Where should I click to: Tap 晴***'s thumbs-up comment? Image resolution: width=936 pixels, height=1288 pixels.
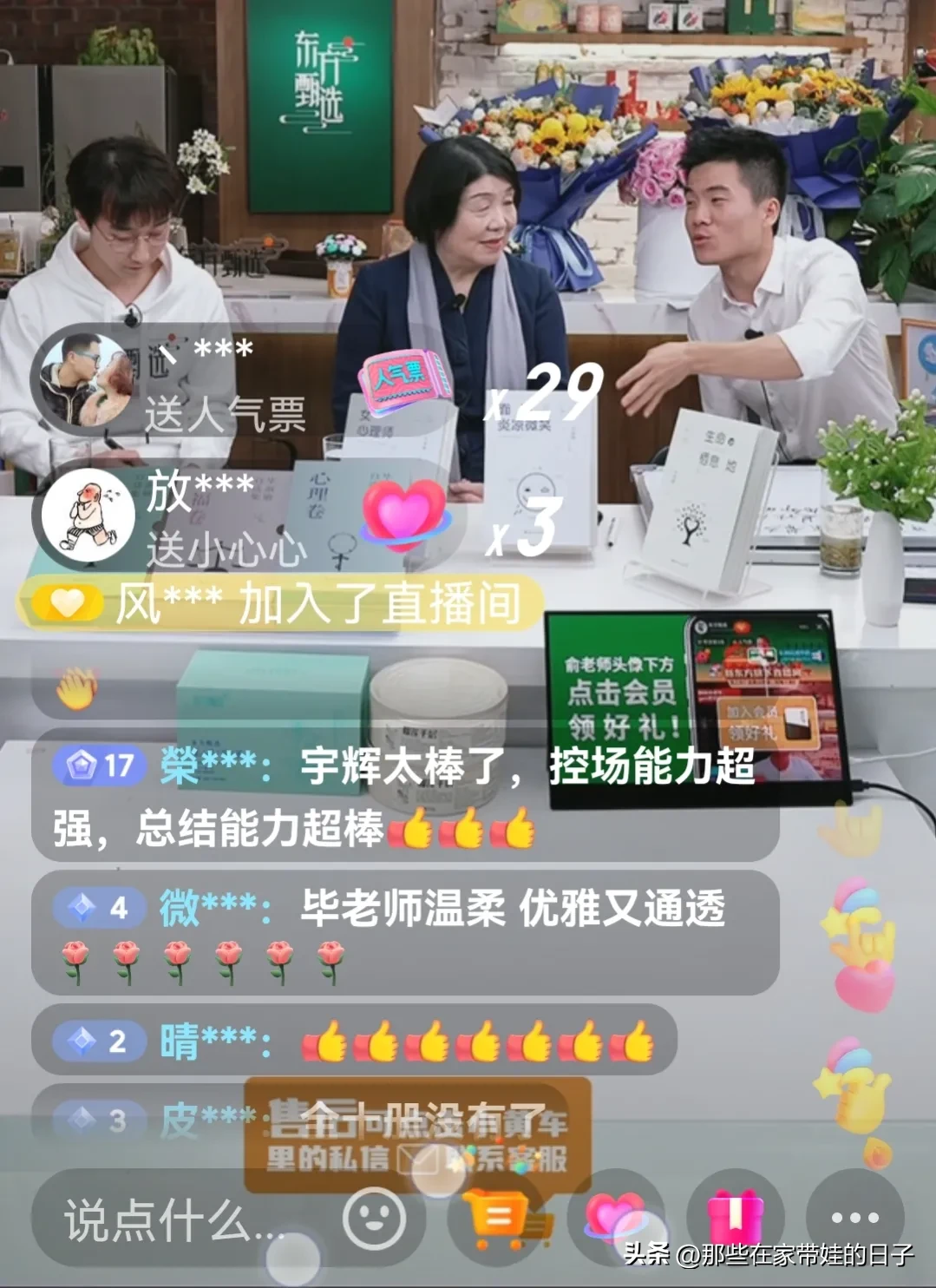click(x=353, y=1041)
